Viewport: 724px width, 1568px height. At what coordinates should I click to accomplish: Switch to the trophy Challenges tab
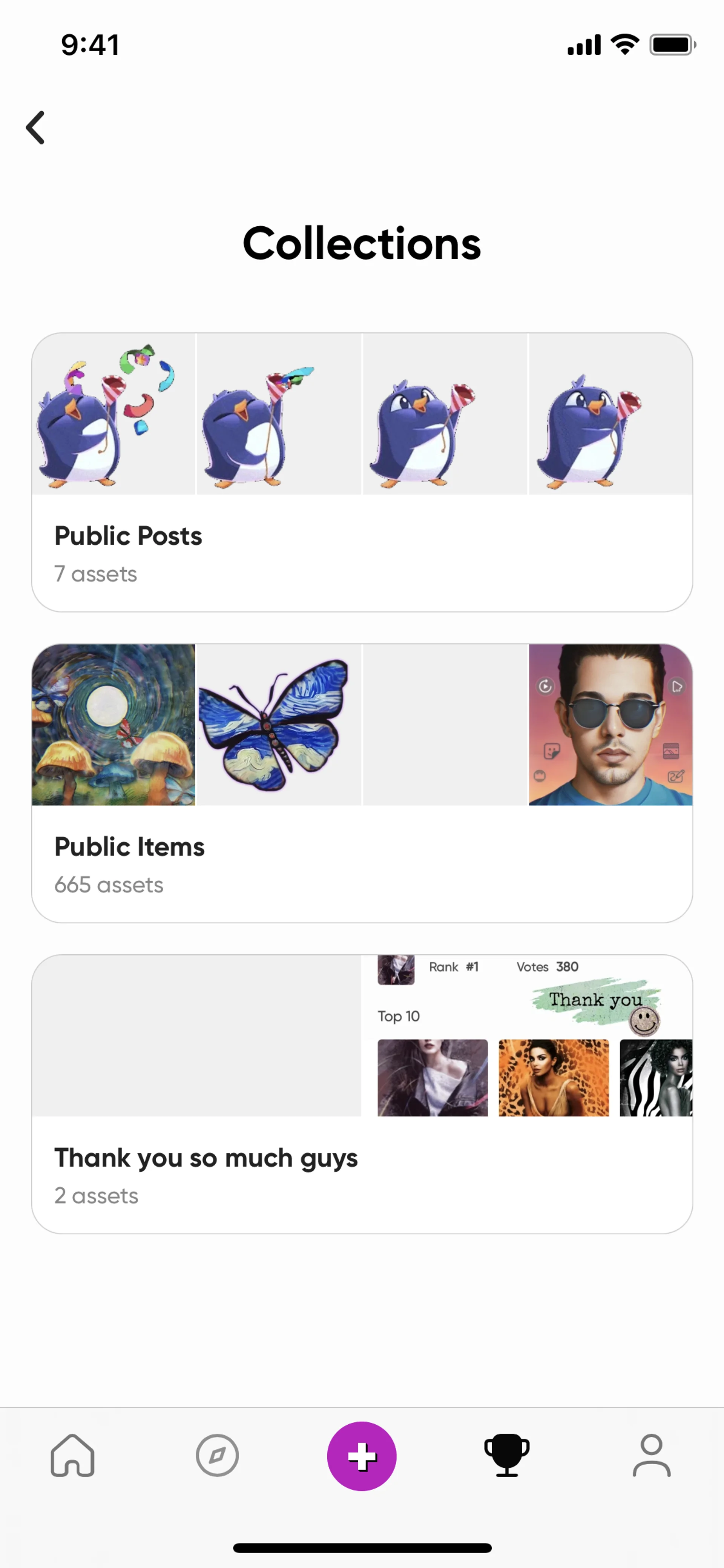point(506,1456)
